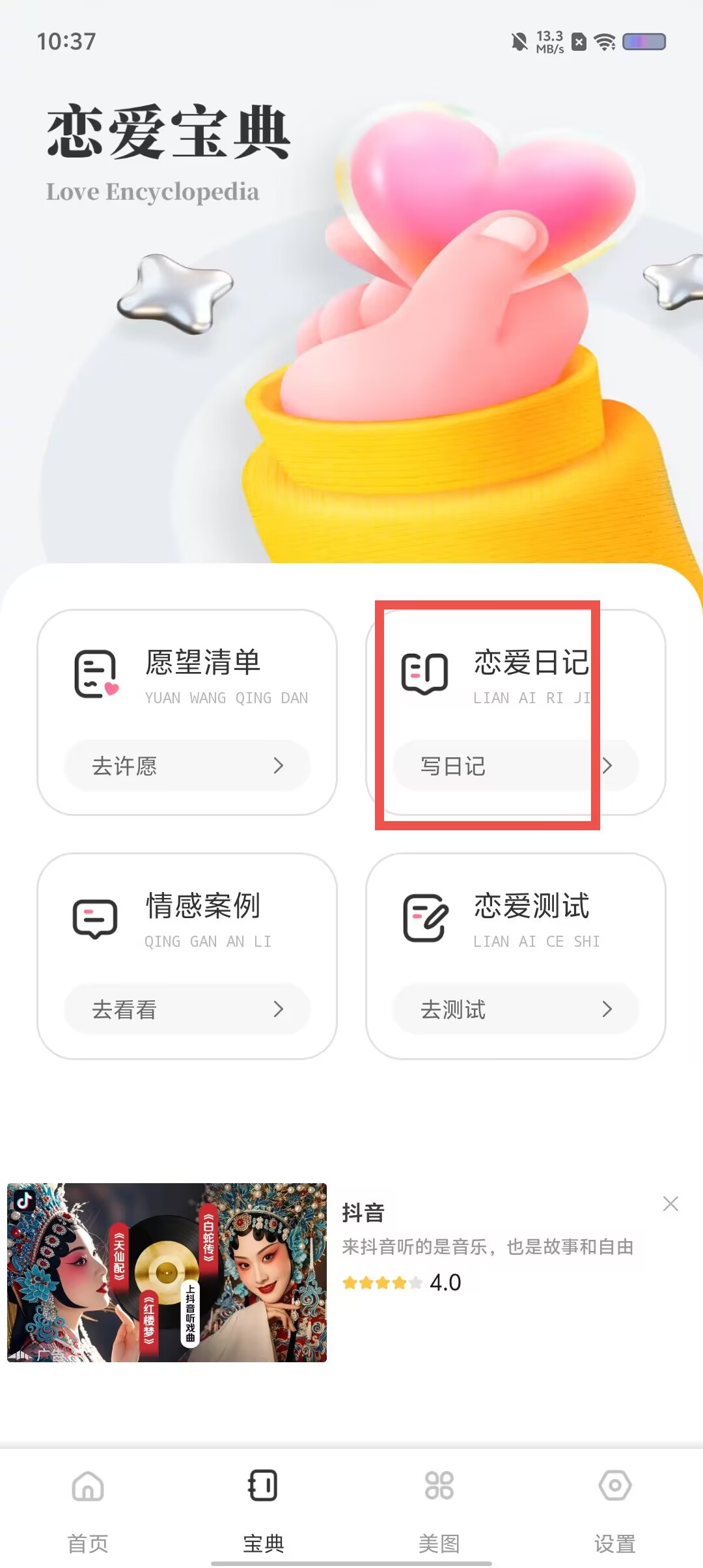Open the 恋爱测试 card

tap(516, 956)
